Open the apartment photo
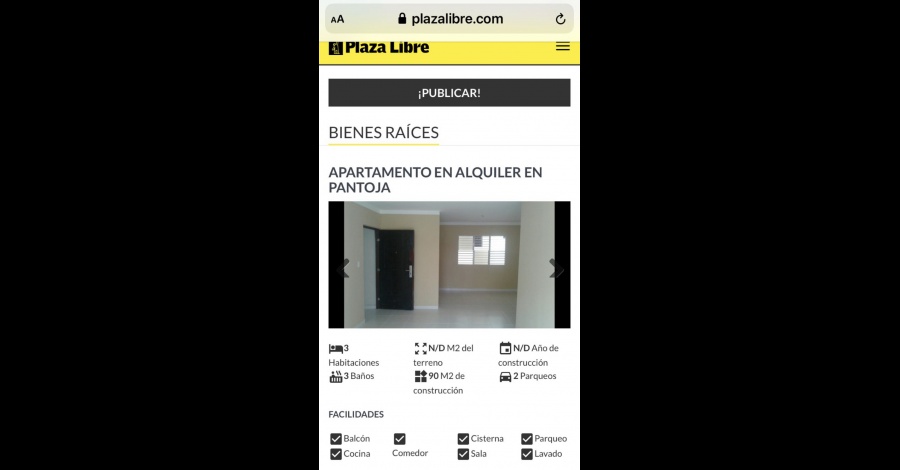 pos(449,265)
